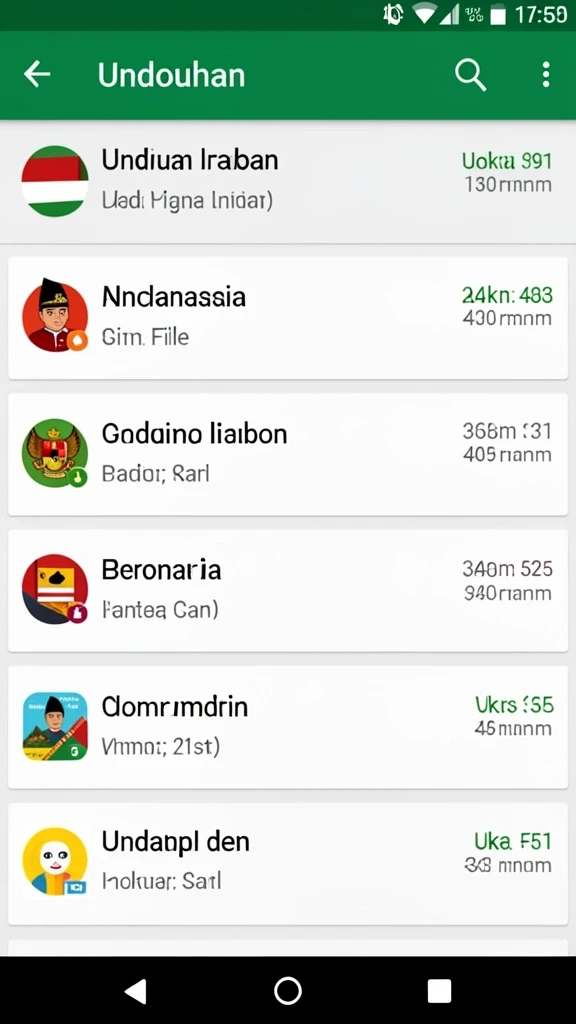Select the Godaino liaibon card

click(x=288, y=454)
